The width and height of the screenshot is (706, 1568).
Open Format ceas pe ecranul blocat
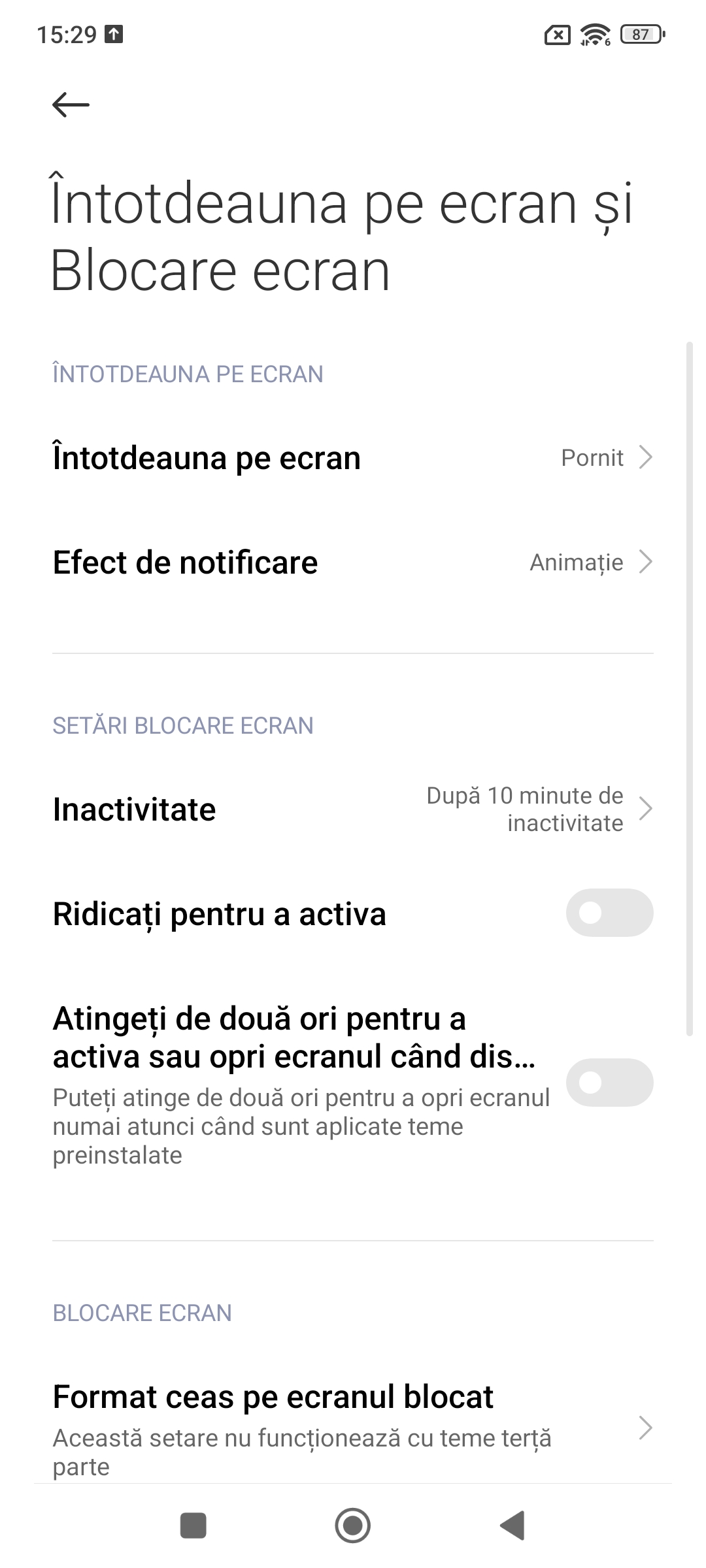click(x=353, y=1428)
